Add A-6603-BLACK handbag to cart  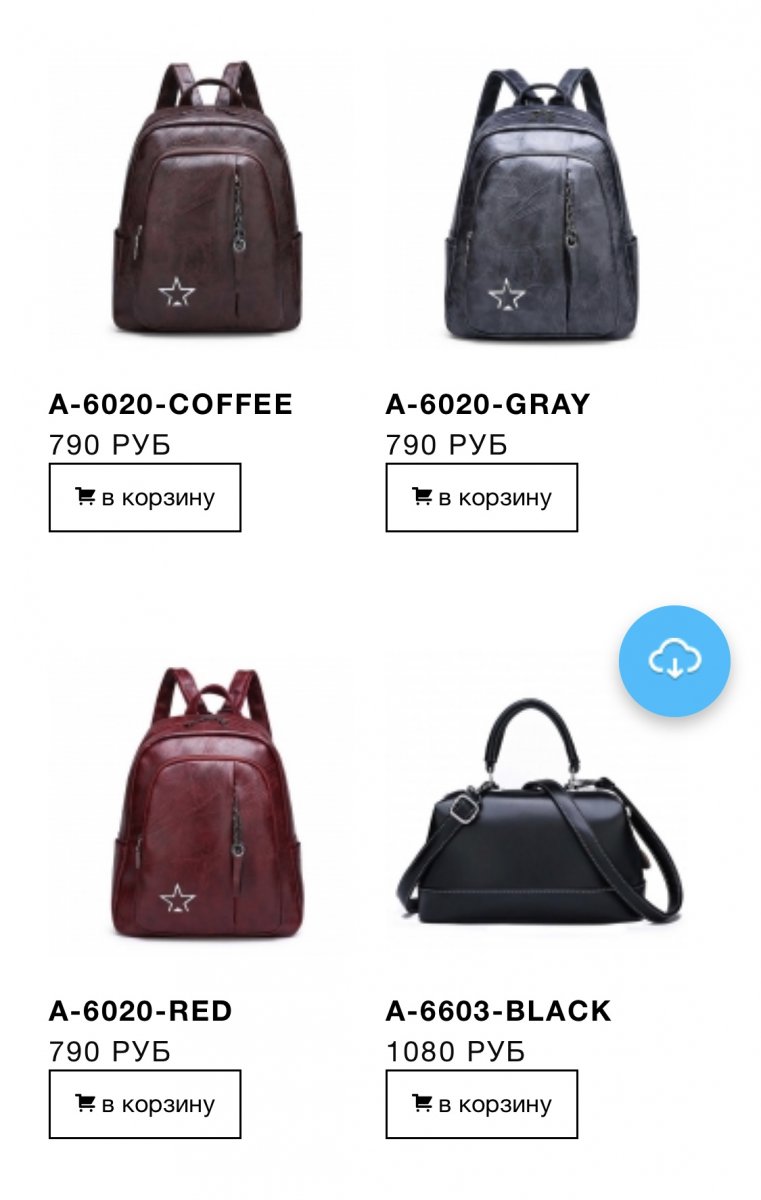click(x=481, y=1104)
